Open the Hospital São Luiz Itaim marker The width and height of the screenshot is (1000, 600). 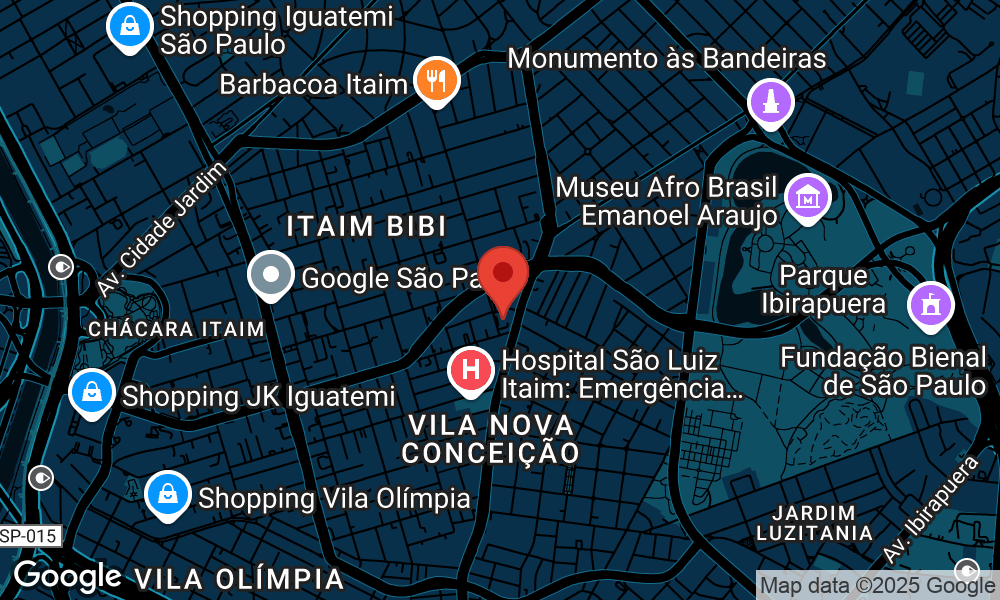pyautogui.click(x=471, y=370)
